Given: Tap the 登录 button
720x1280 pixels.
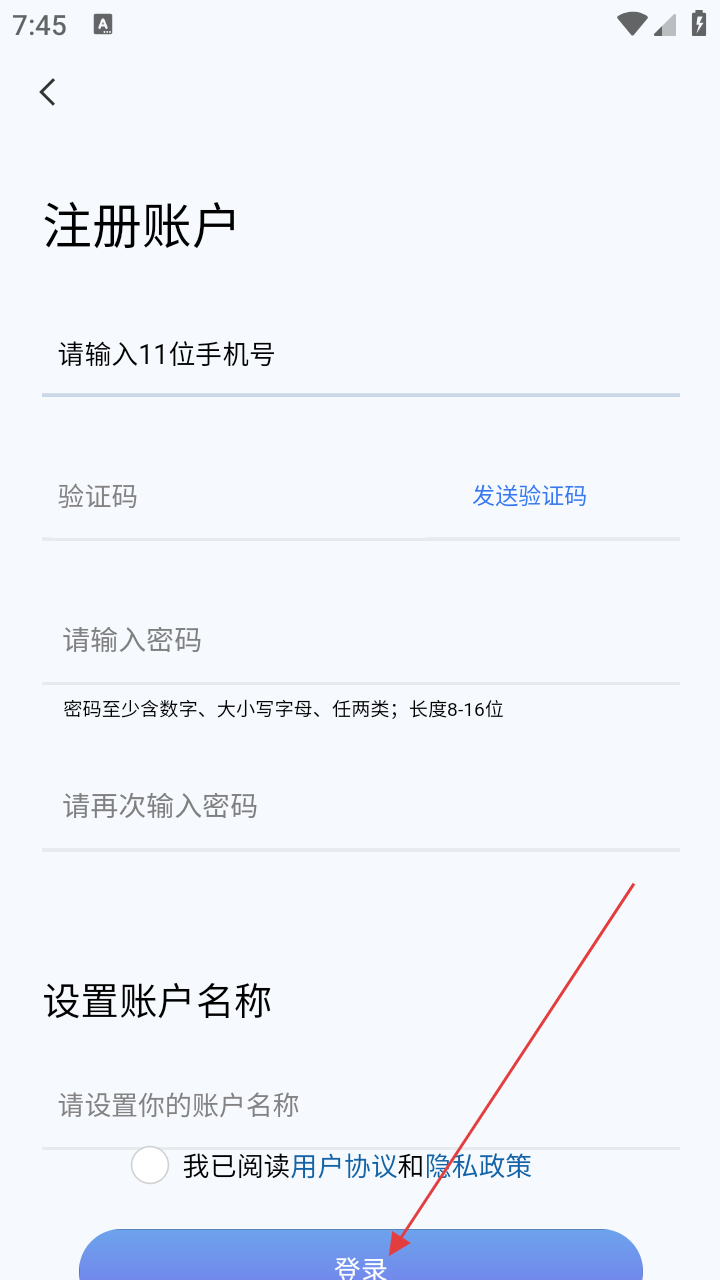Looking at the screenshot, I should coord(361,1256).
